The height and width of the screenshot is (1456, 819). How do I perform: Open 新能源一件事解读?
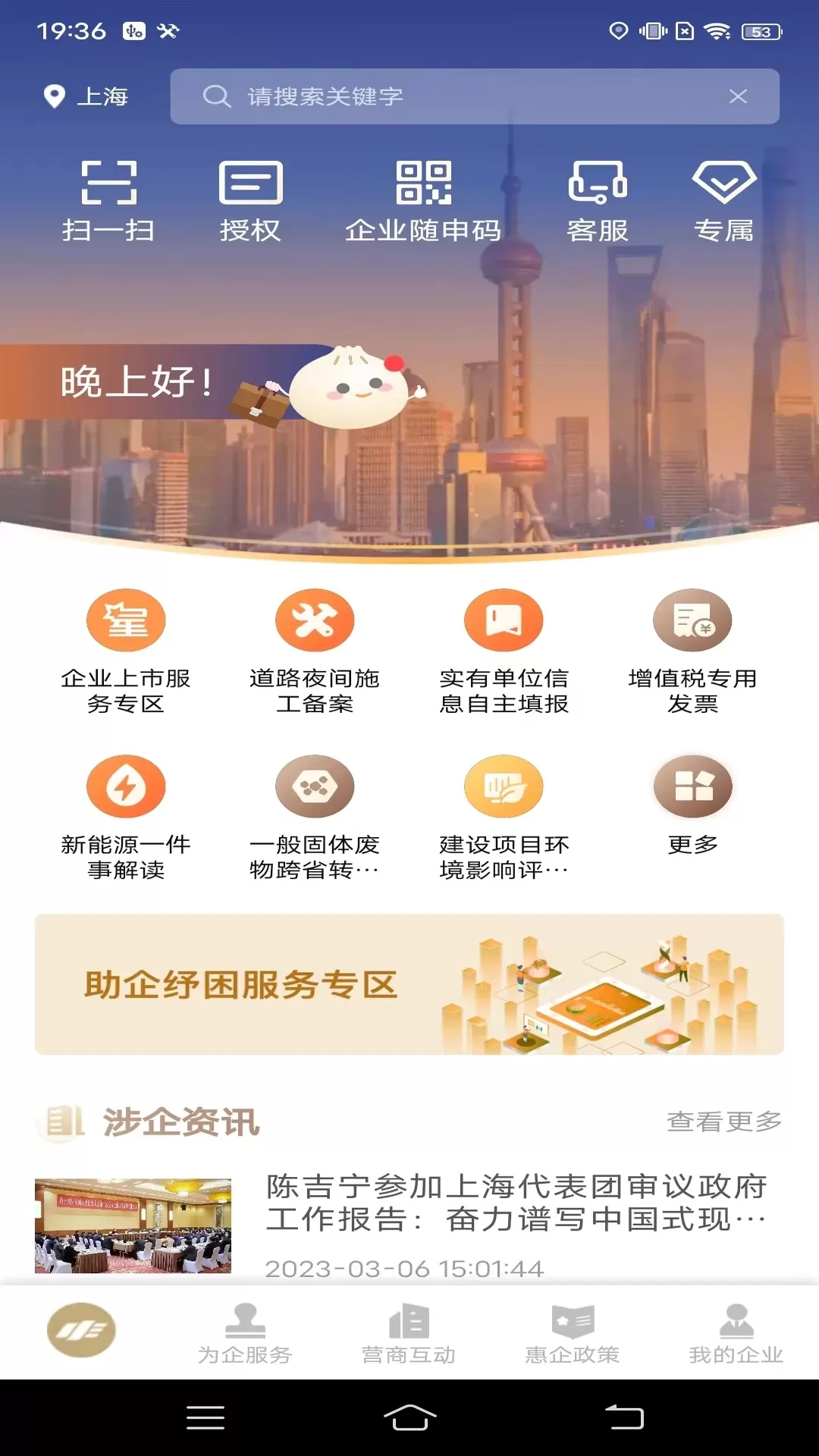click(x=126, y=817)
